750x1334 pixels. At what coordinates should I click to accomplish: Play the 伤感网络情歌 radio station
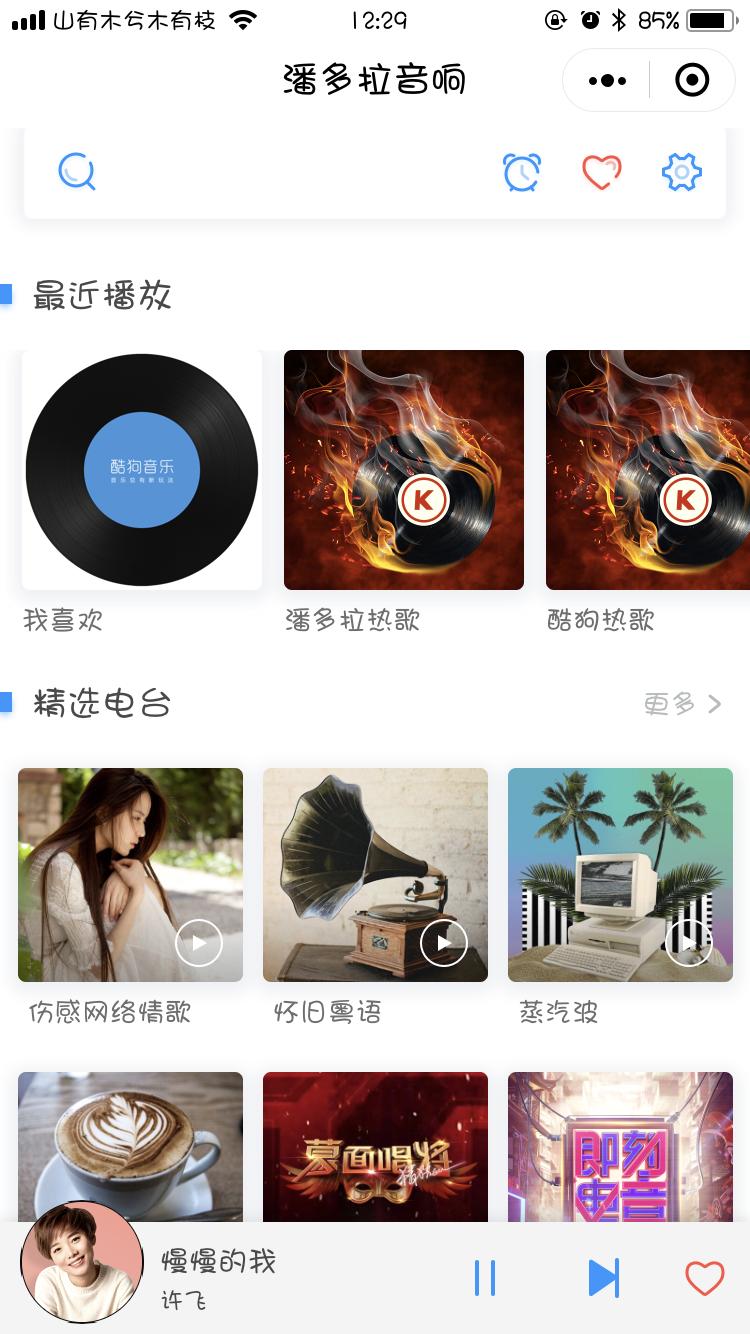click(198, 941)
